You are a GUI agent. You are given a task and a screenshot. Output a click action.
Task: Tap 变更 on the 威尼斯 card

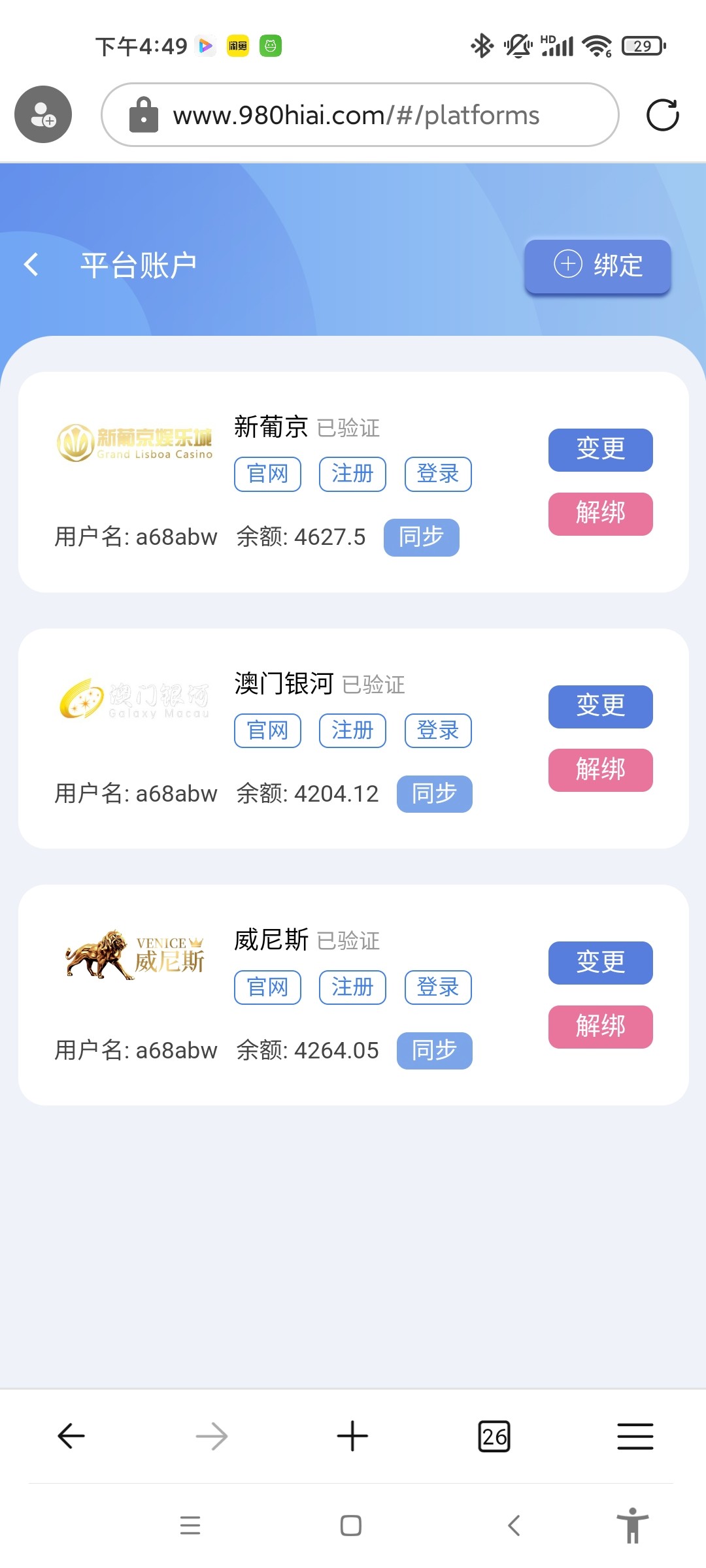coord(600,962)
